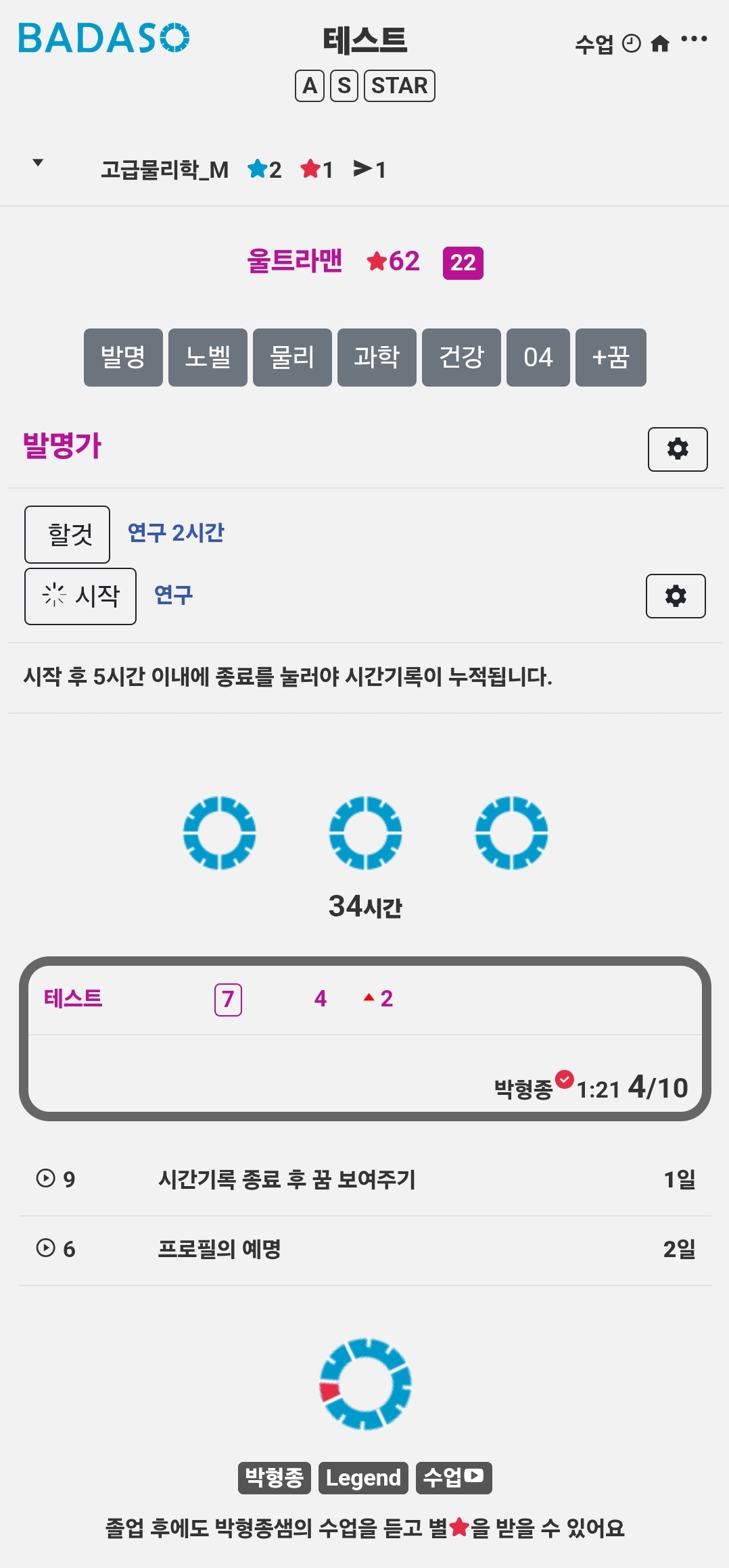729x1568 pixels.
Task: Switch to the 물리 tab
Action: coord(292,358)
